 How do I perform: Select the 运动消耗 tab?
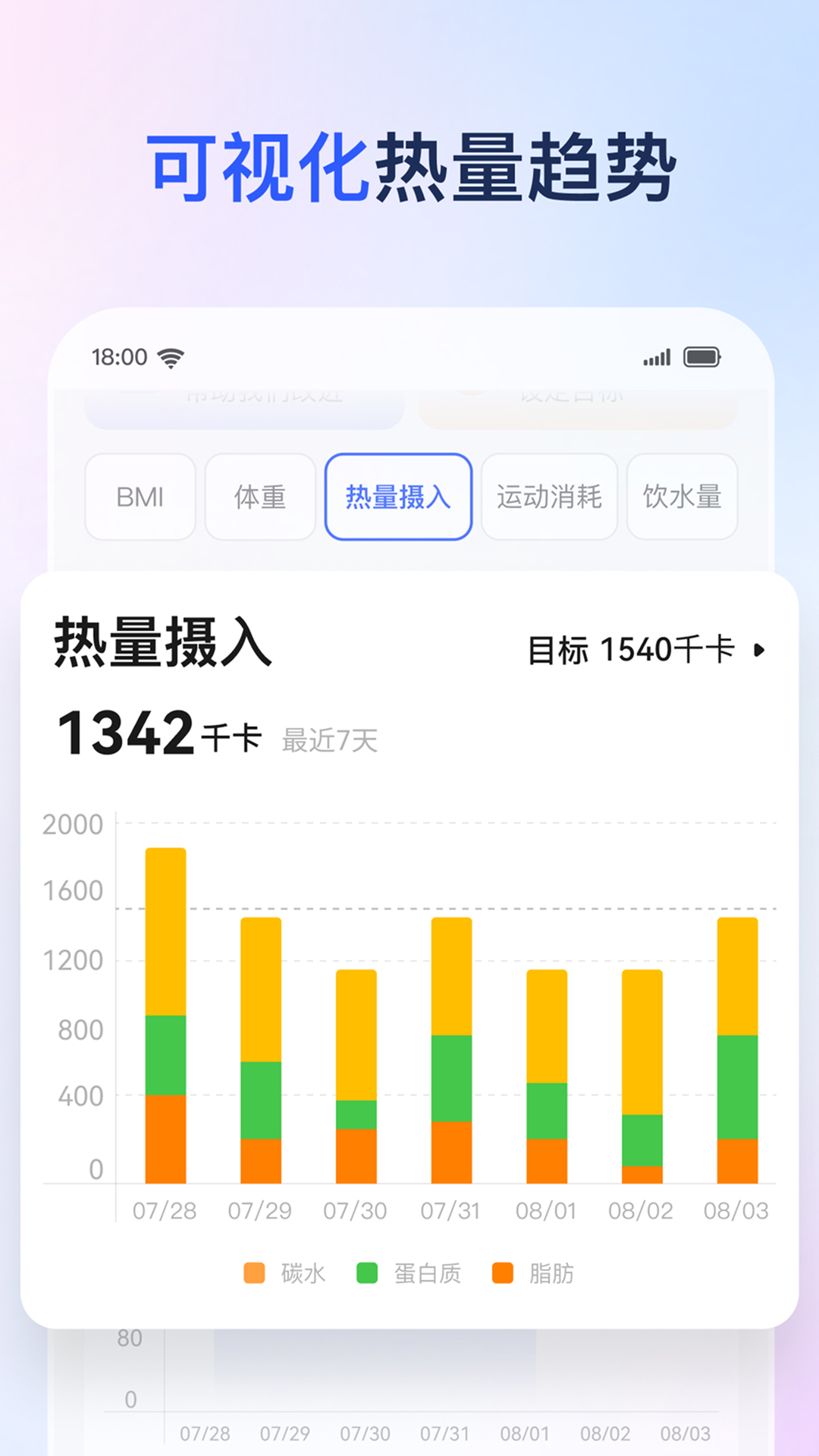(x=549, y=497)
